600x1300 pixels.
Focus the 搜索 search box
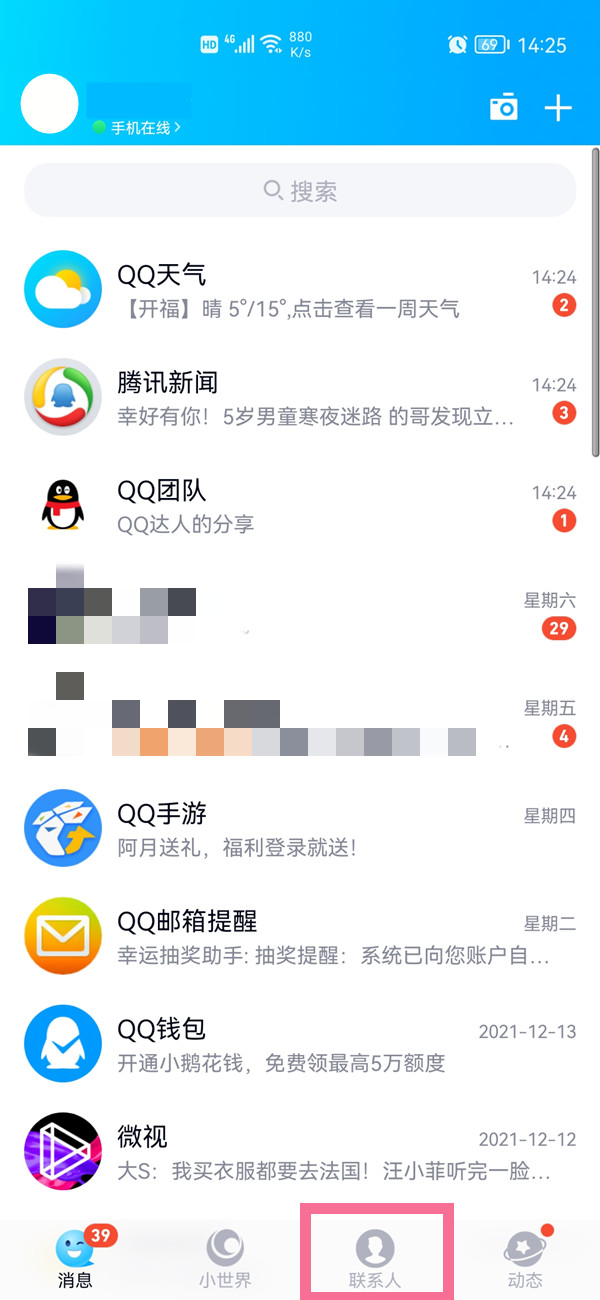pyautogui.click(x=300, y=191)
